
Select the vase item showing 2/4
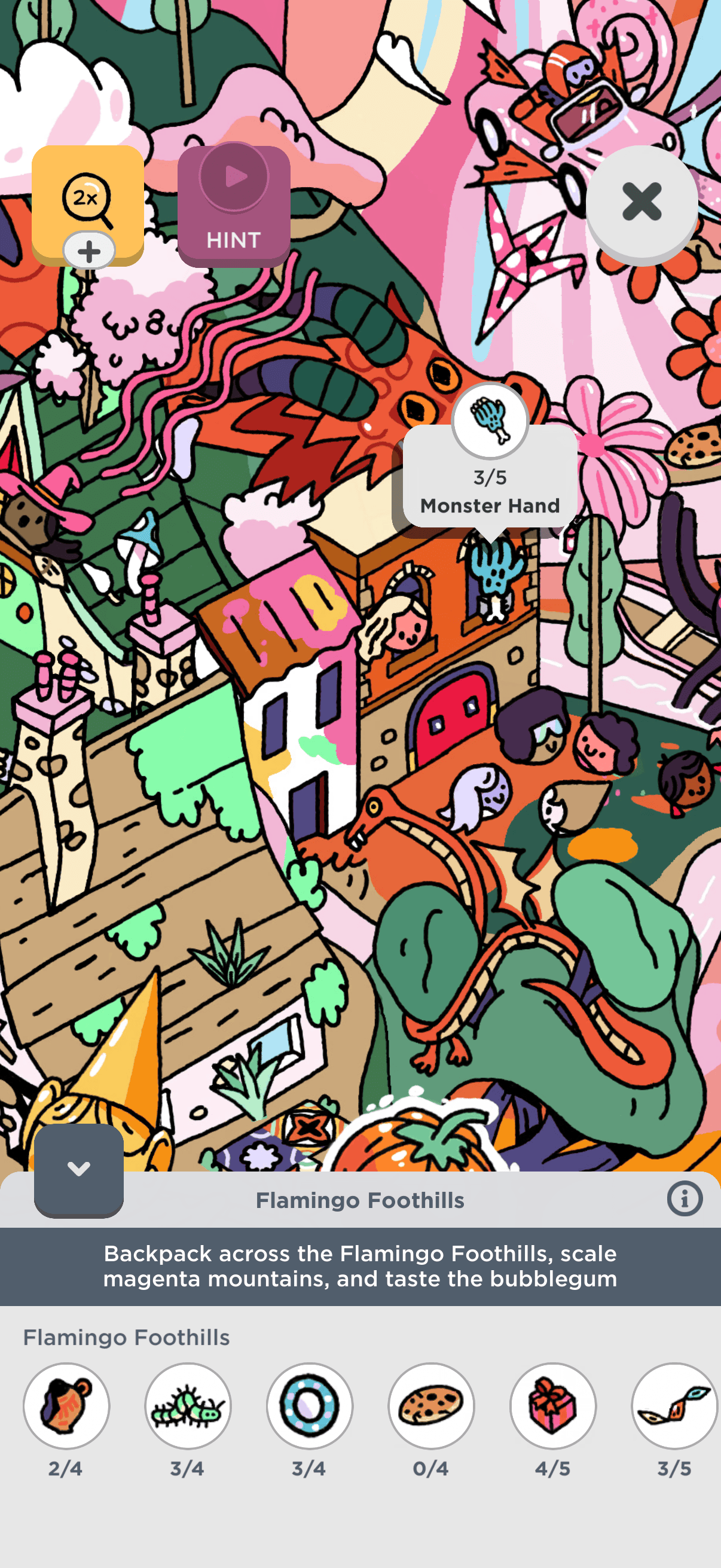[x=66, y=1405]
